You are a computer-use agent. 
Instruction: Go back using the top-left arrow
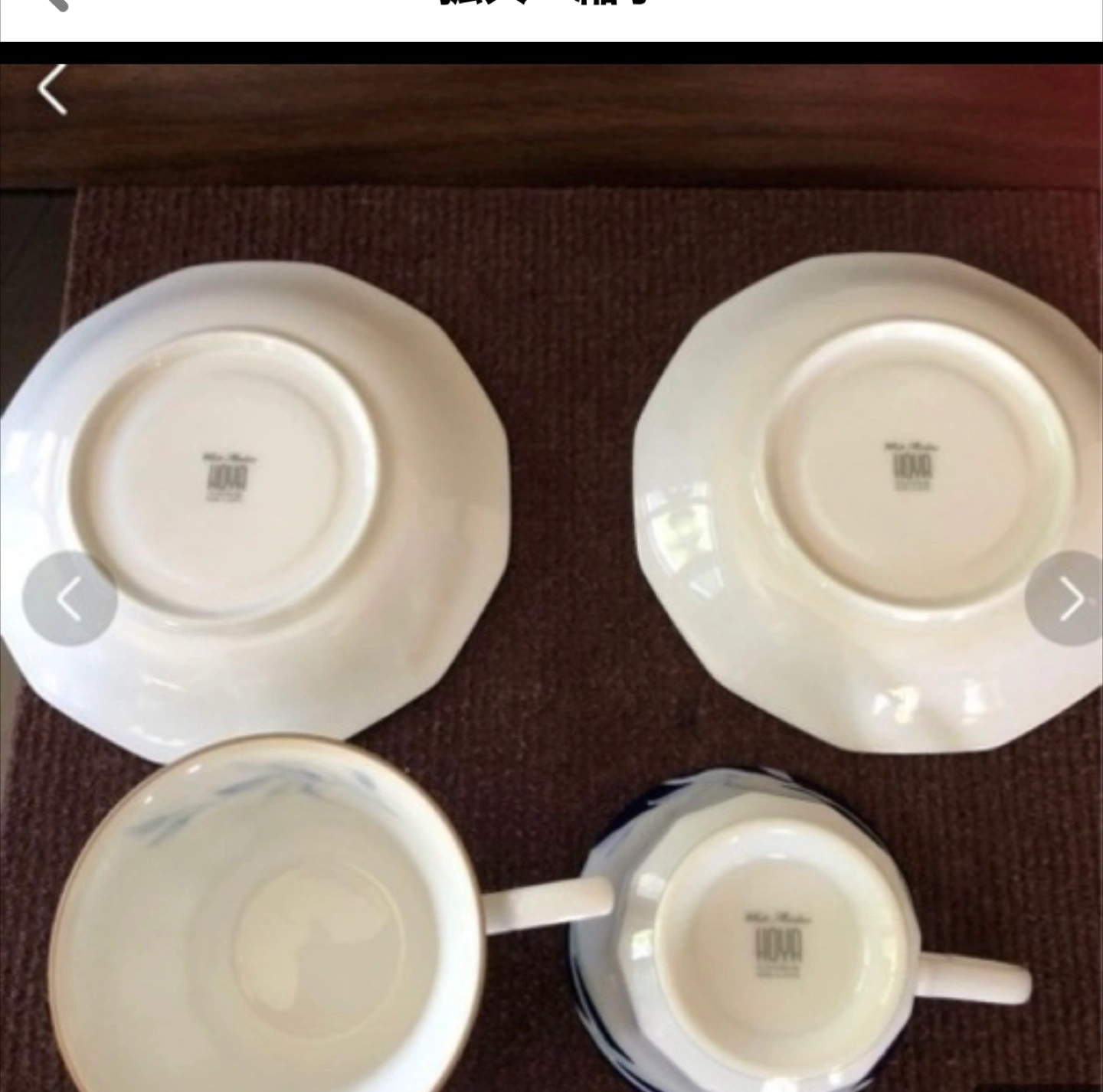point(53,90)
